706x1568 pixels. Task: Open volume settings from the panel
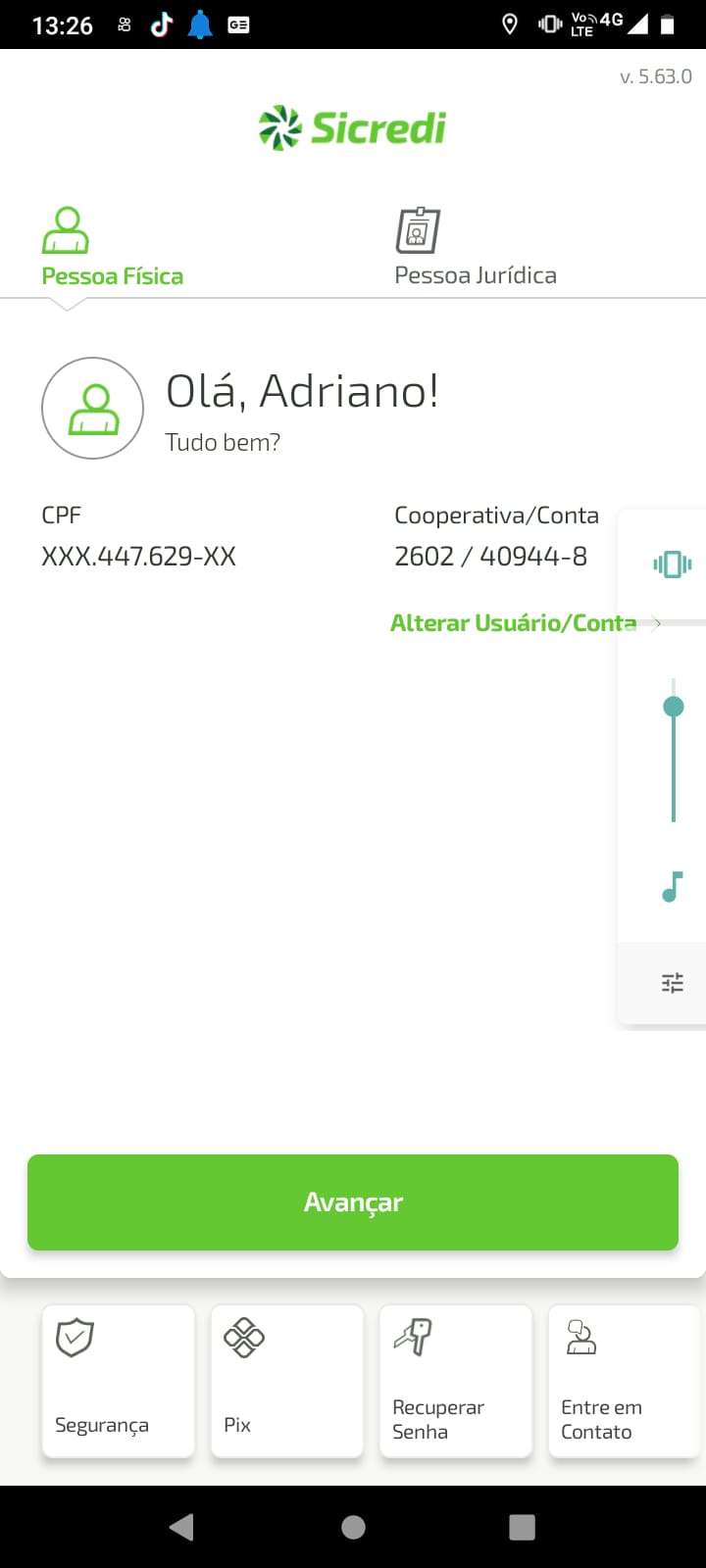673,983
